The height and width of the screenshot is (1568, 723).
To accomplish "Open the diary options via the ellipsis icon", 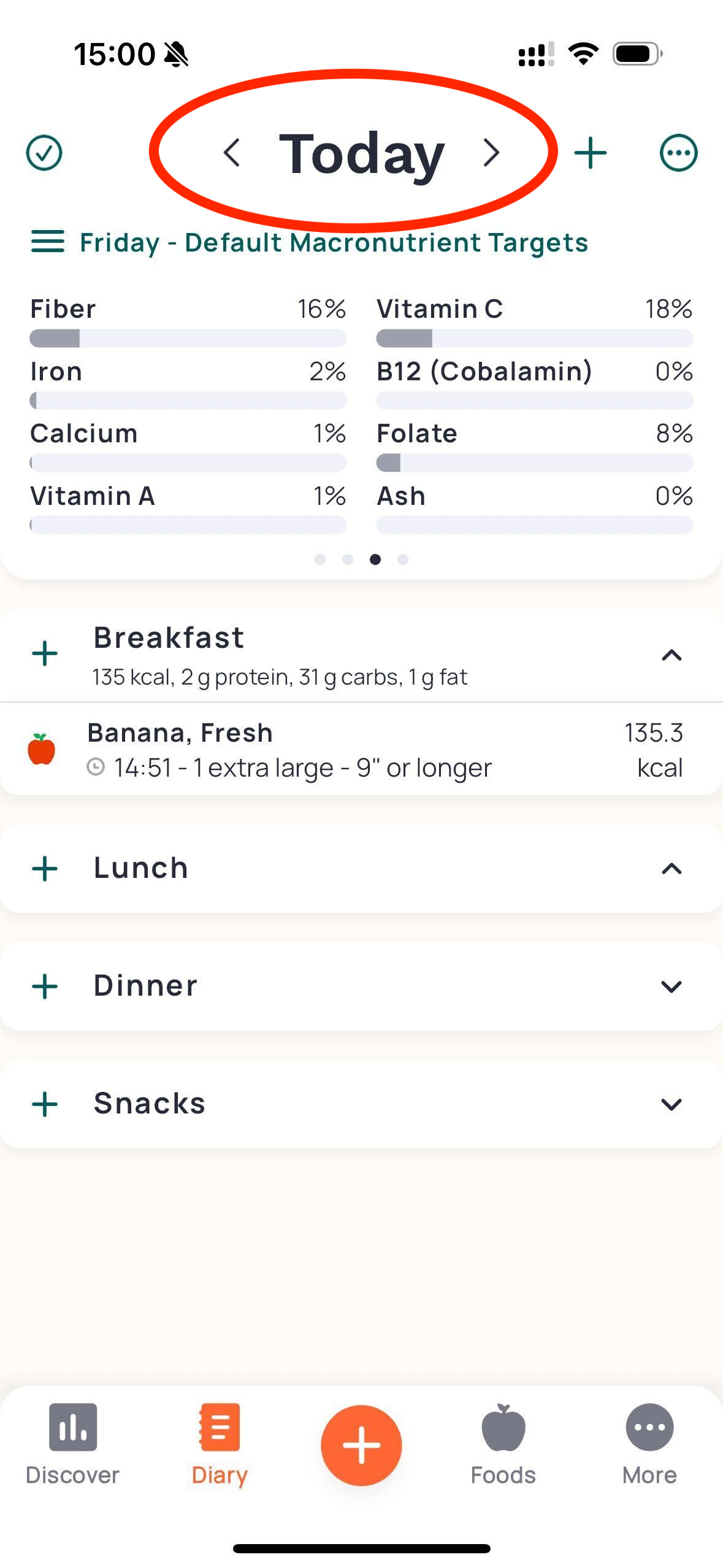I will pos(679,153).
